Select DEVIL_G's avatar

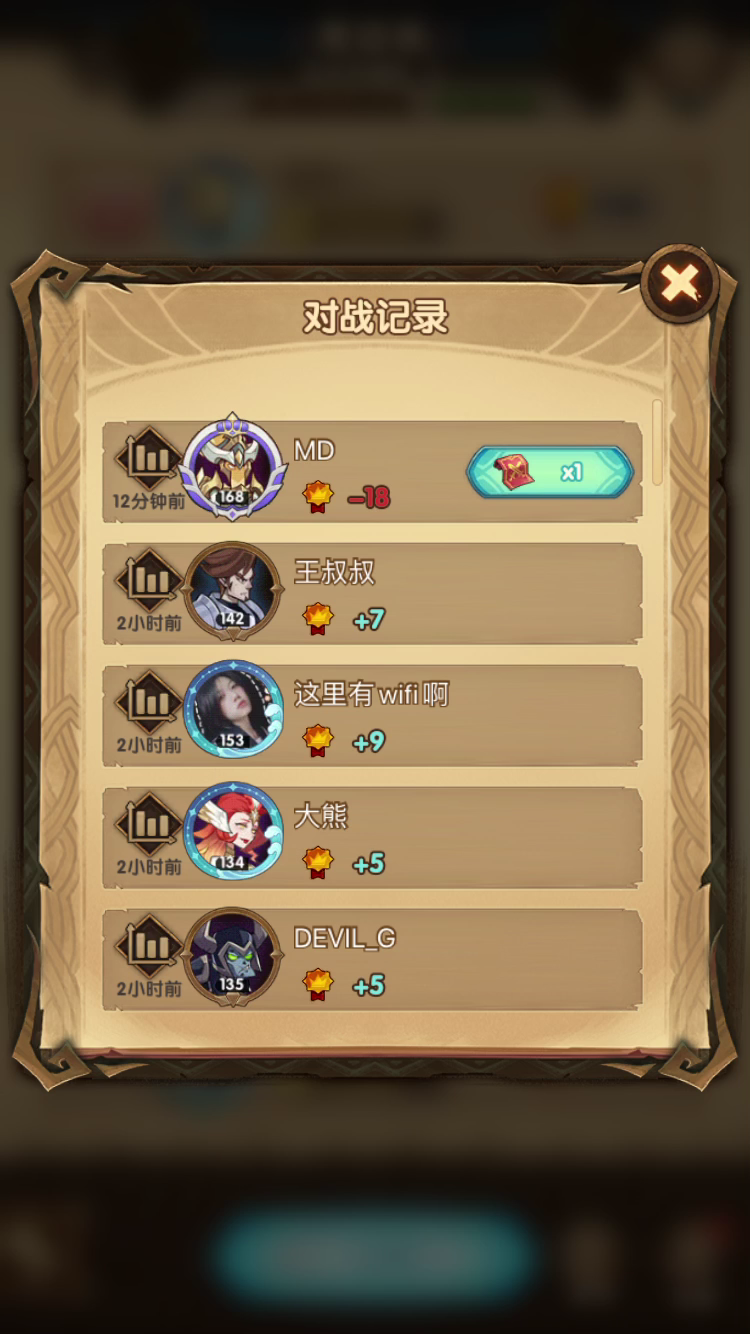point(234,956)
